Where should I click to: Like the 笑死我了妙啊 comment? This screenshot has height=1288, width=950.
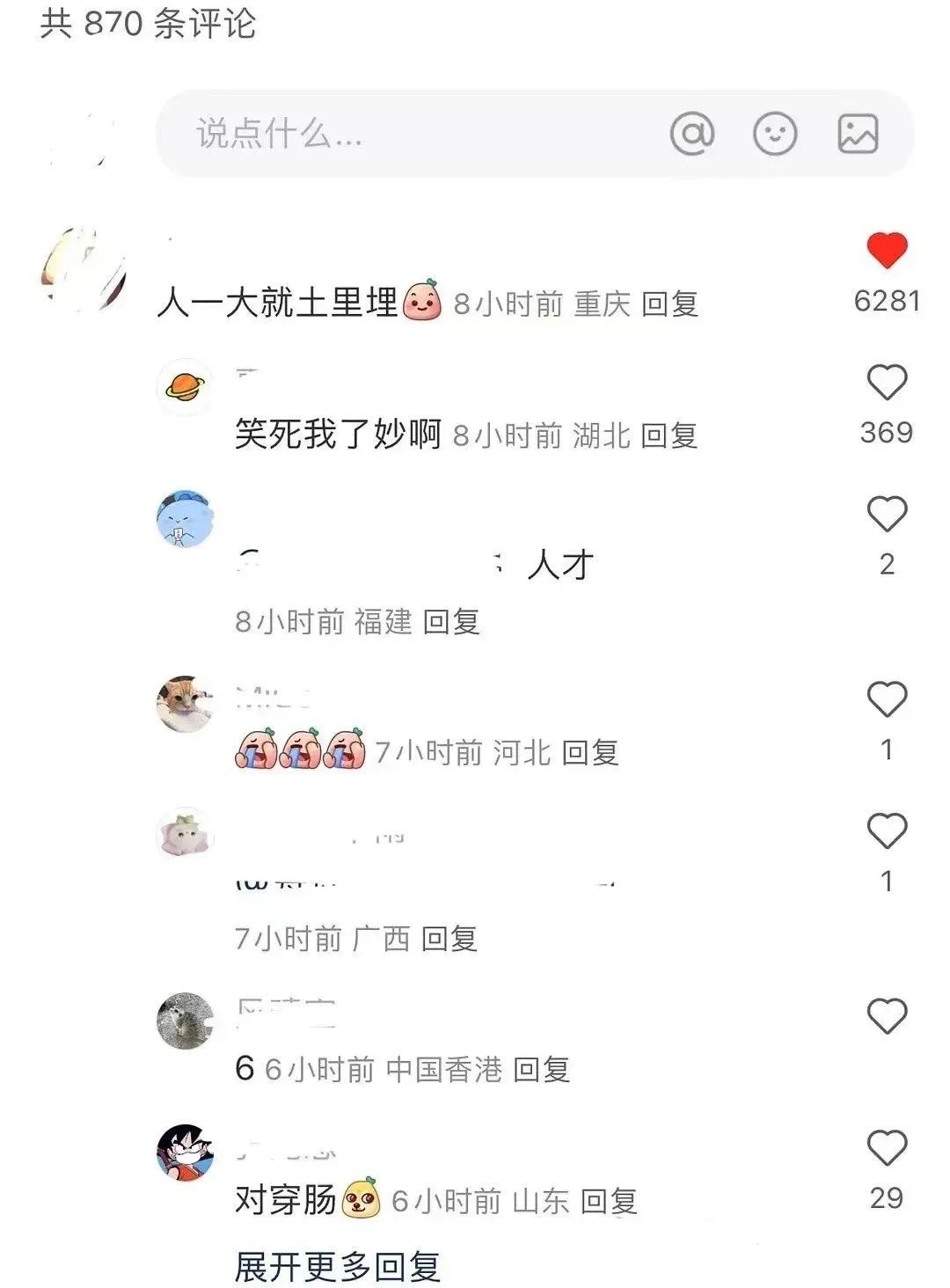click(887, 383)
